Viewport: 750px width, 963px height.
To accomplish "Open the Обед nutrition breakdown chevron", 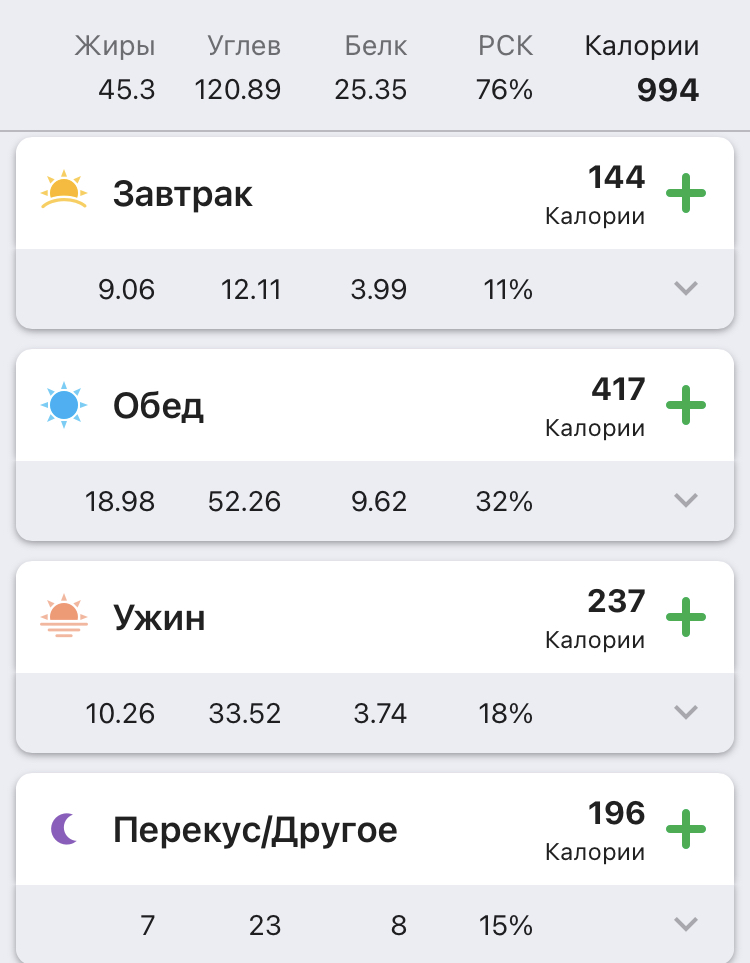I will [x=686, y=501].
